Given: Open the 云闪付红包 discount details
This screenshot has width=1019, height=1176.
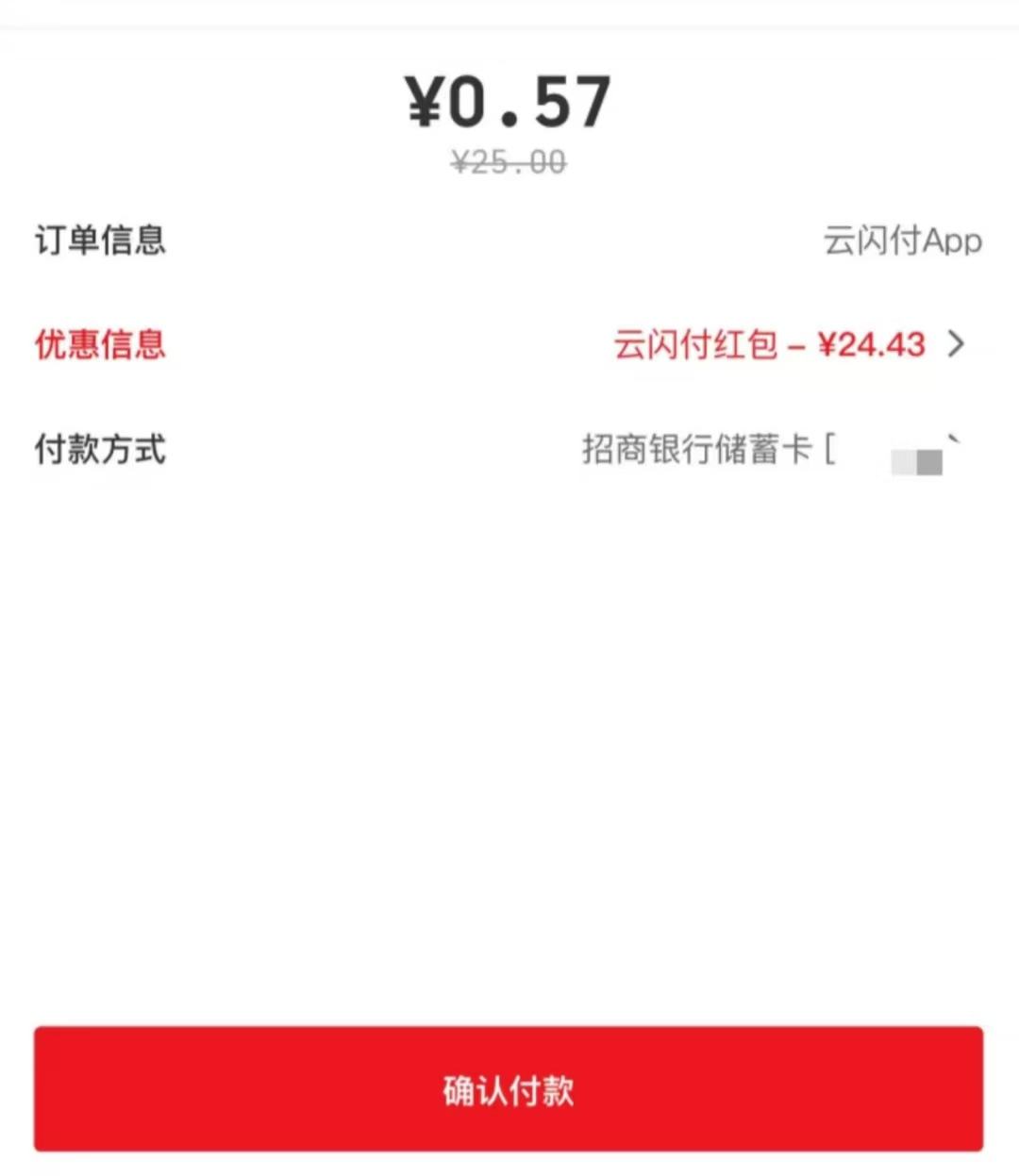Looking at the screenshot, I should point(788,344).
